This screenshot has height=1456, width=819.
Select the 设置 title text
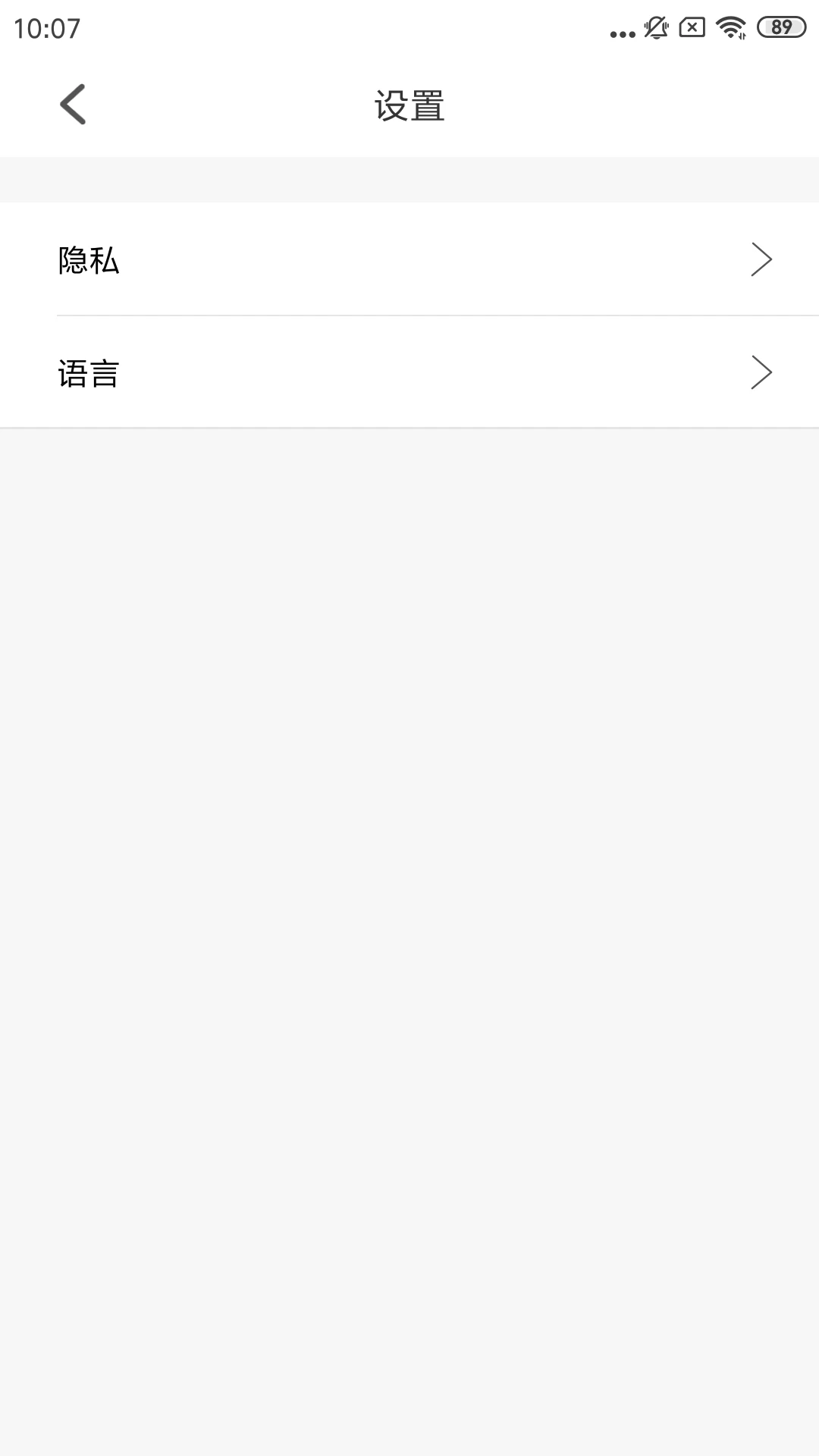409,105
